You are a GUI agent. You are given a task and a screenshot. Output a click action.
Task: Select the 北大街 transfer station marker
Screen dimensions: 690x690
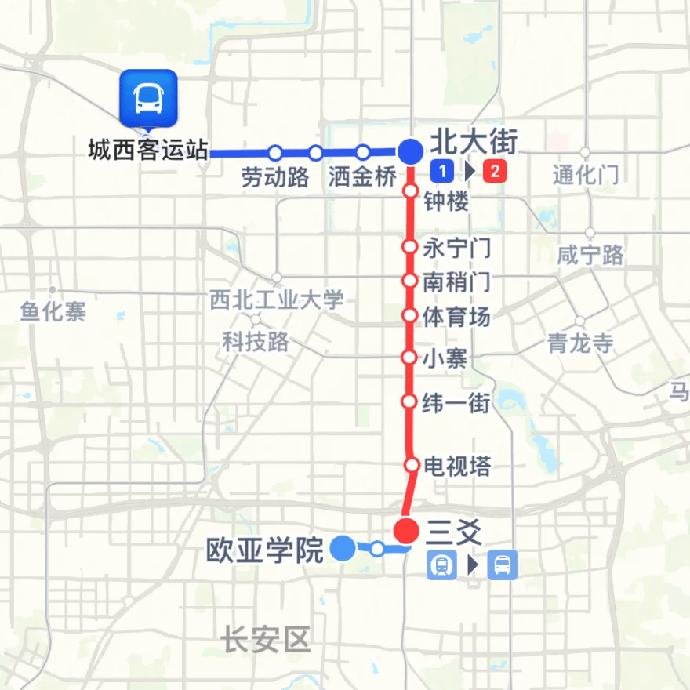point(409,152)
